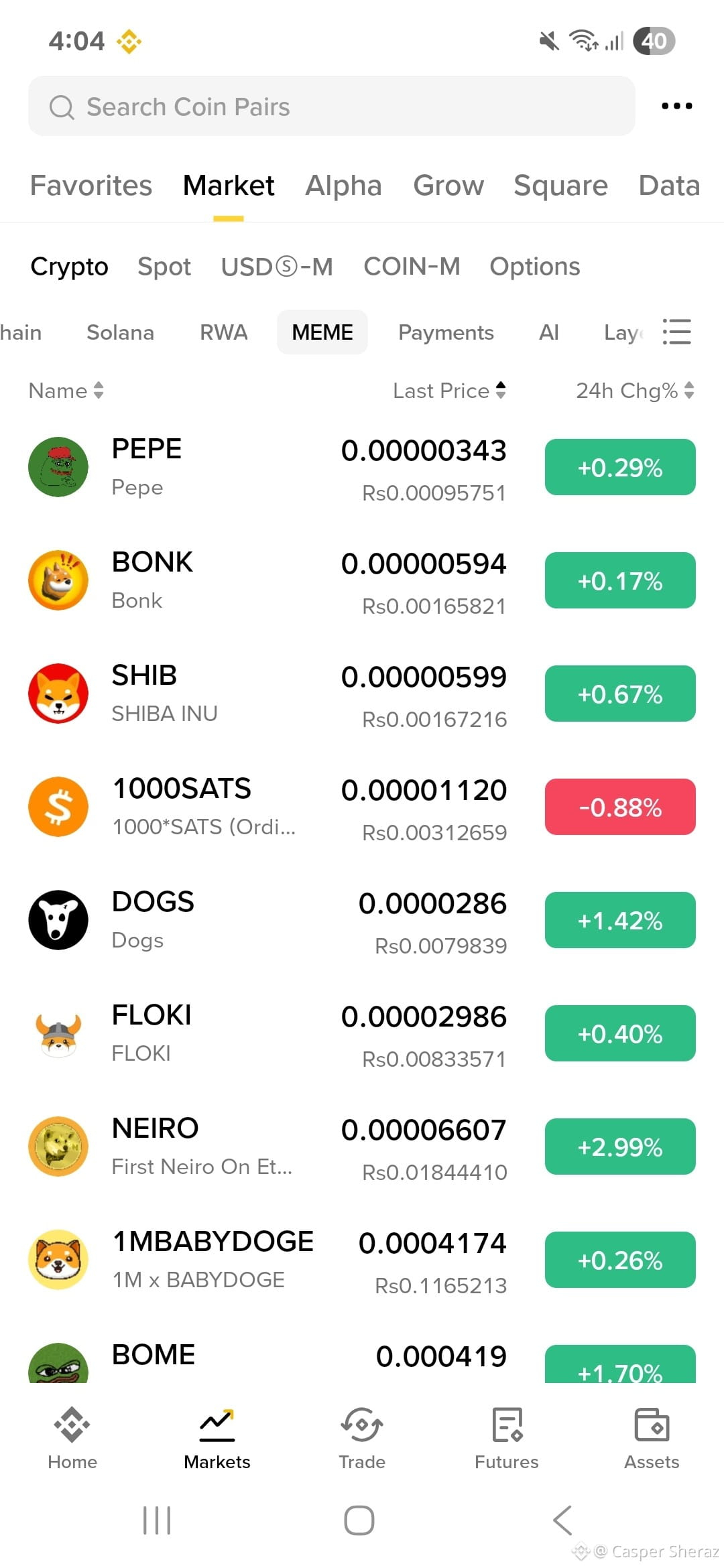Screen dimensions: 724x1568
Task: Tap the system back button
Action: point(563,1520)
